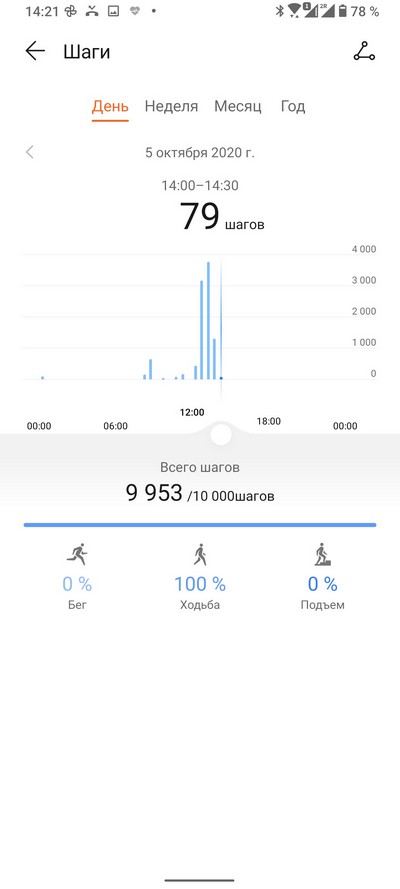400x889 pixels.
Task: Switch to the Год tab
Action: [x=293, y=106]
